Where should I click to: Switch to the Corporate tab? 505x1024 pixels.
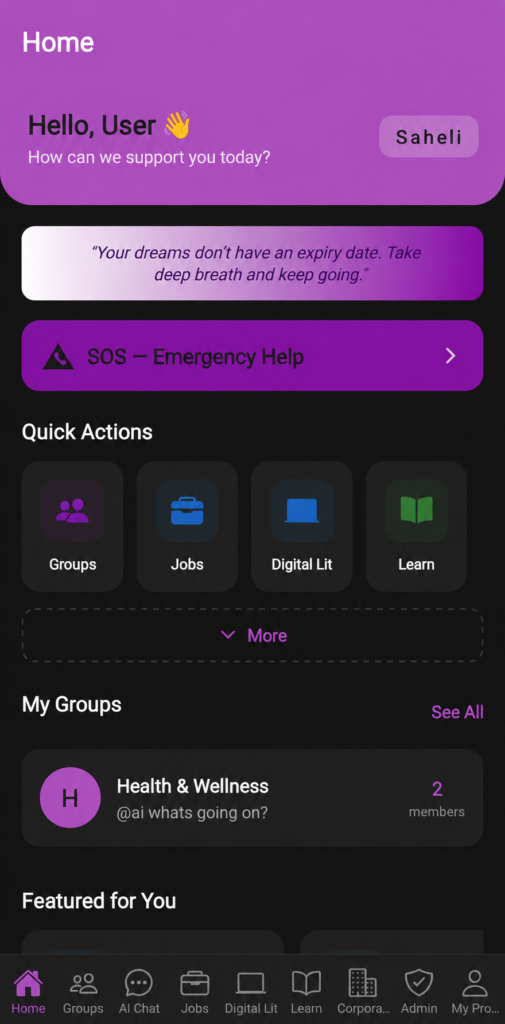[363, 991]
